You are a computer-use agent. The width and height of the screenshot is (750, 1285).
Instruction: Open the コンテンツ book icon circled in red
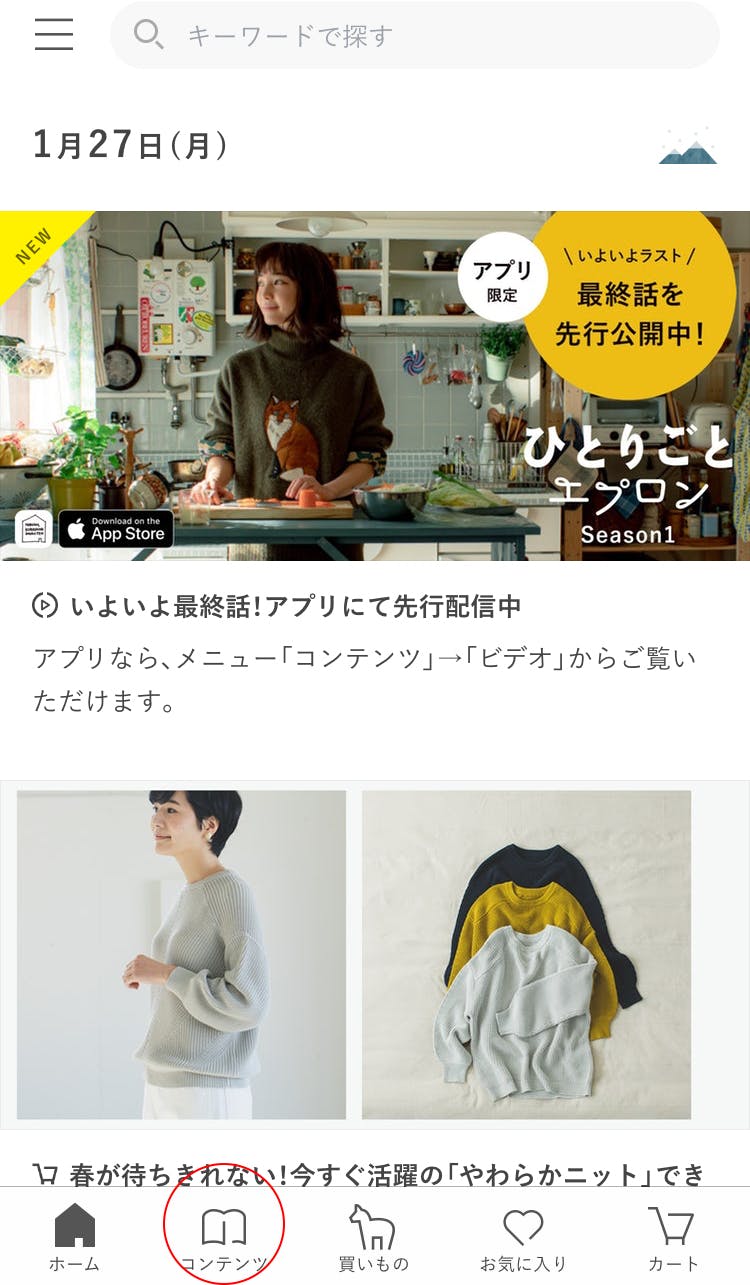click(x=225, y=1228)
